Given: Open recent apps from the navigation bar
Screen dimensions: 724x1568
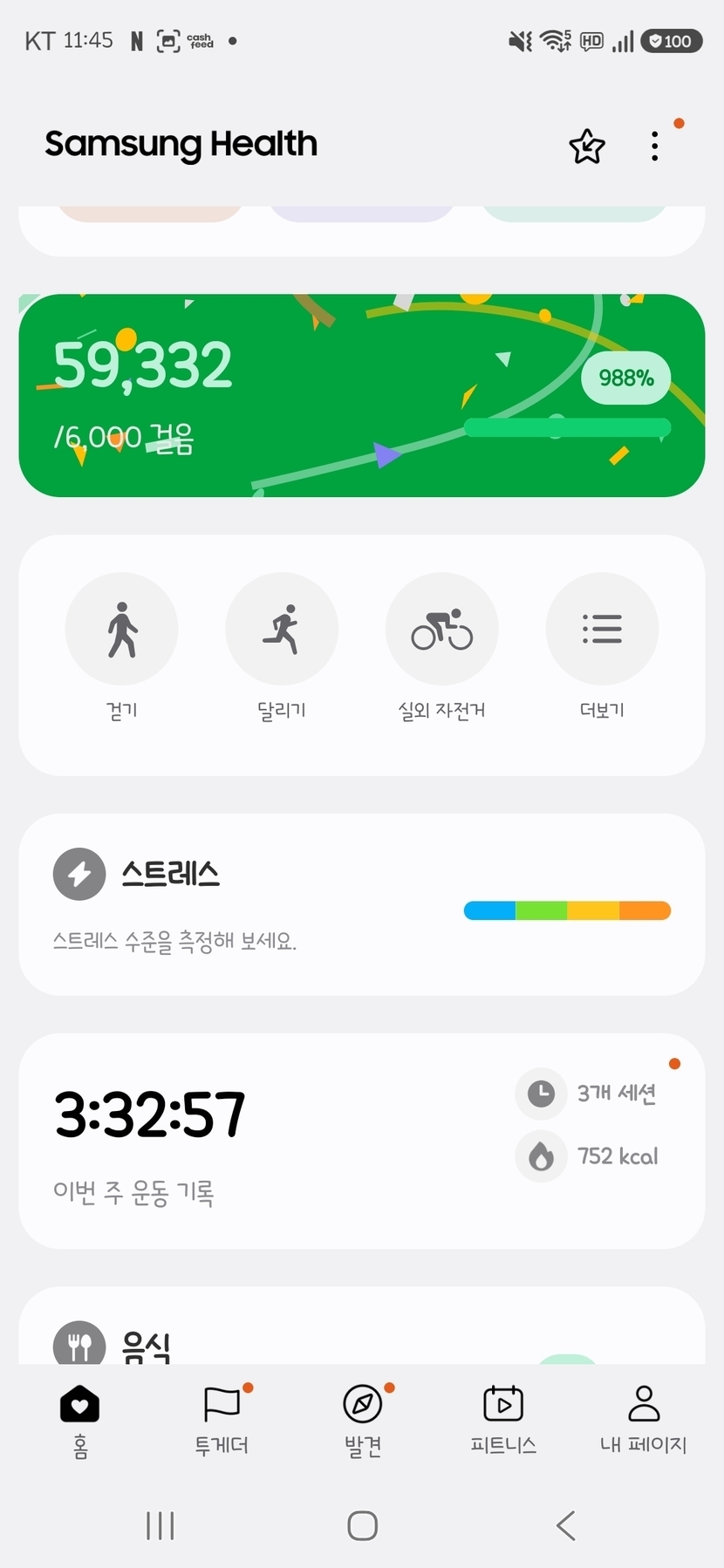Looking at the screenshot, I should point(161,1525).
